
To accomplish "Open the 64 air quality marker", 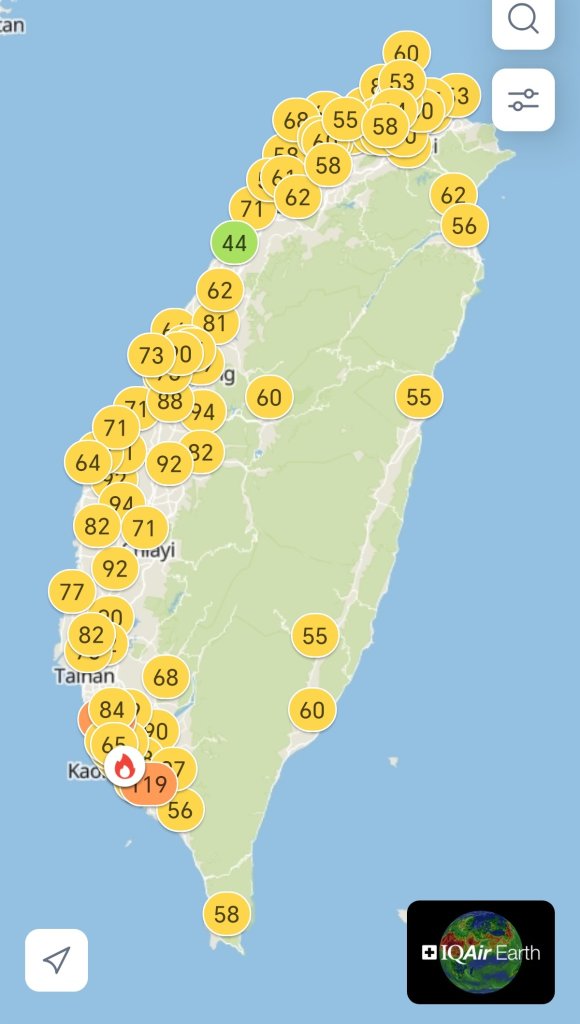I will point(88,462).
